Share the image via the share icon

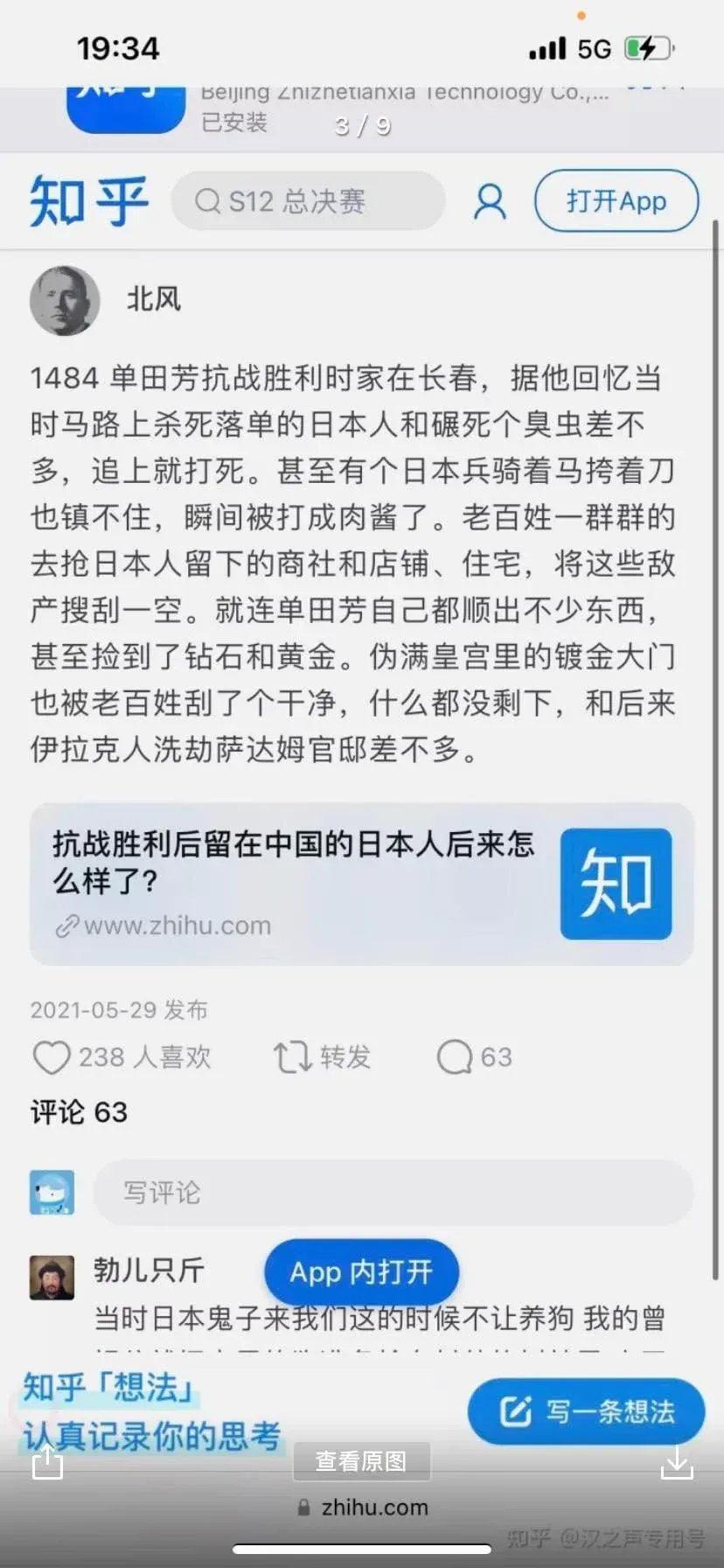pos(47,1462)
